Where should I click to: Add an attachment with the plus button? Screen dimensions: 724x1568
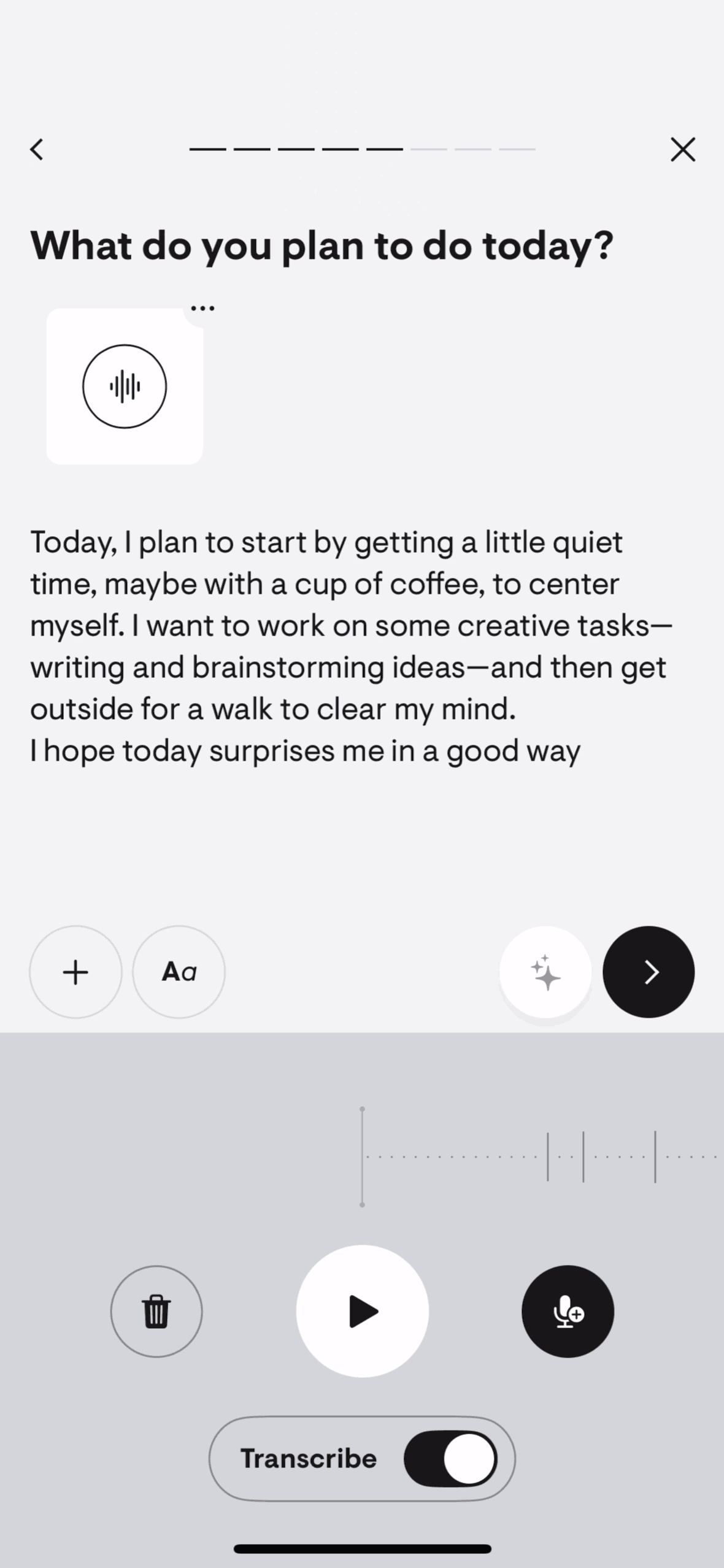(75, 972)
